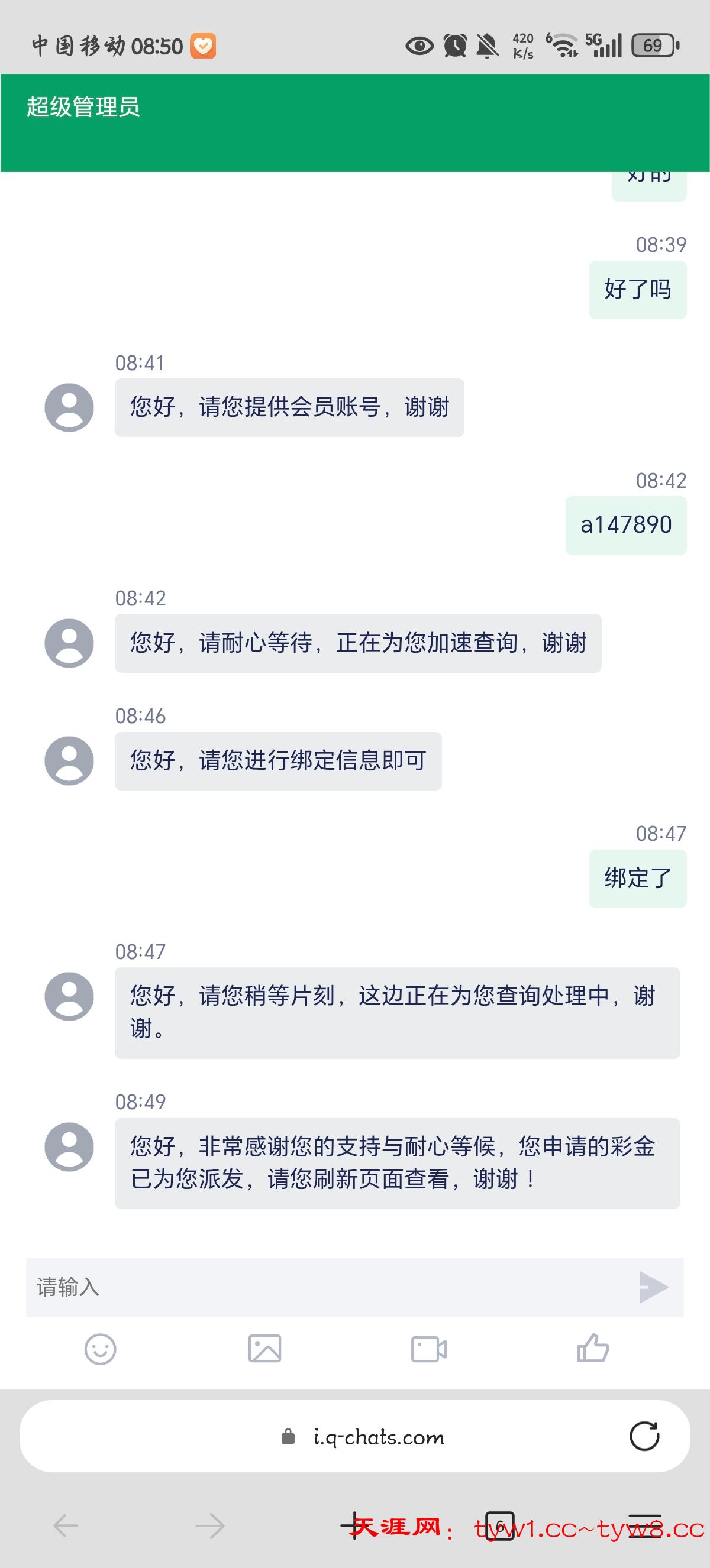
Task: Open the browser tab switcher
Action: point(500,1525)
